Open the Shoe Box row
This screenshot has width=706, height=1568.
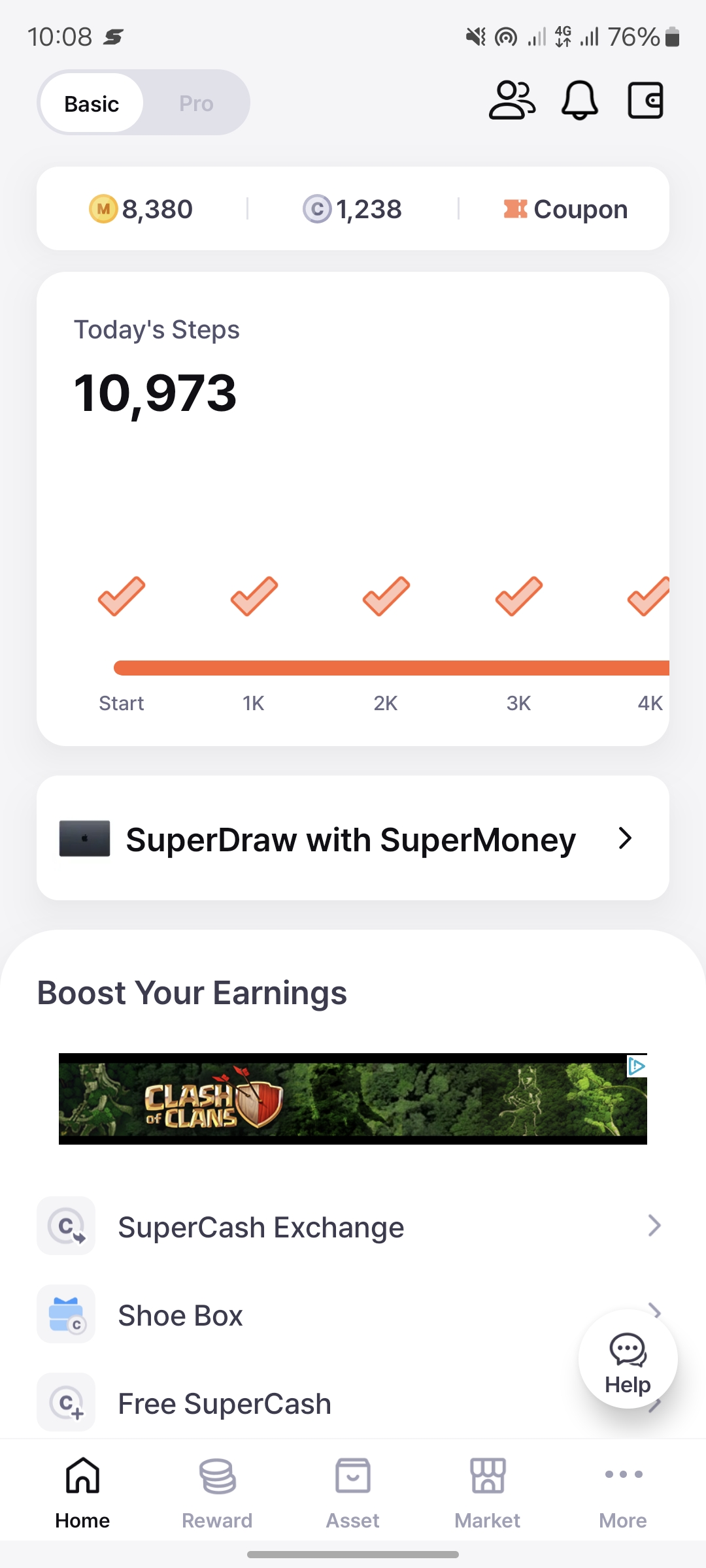[x=353, y=1315]
